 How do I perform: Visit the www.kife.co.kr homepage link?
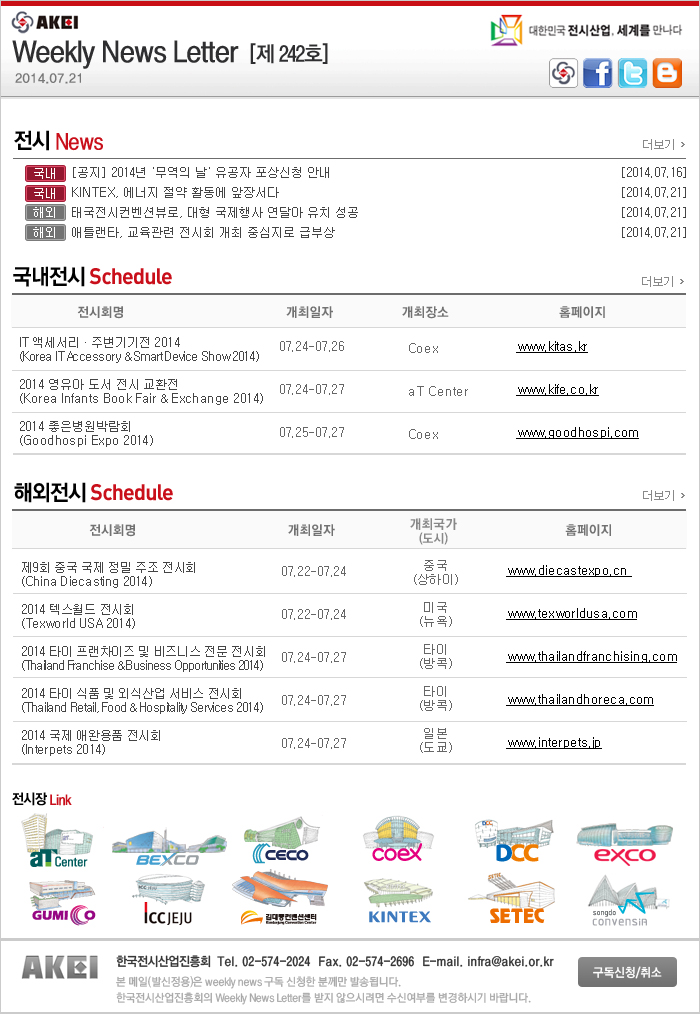point(558,390)
